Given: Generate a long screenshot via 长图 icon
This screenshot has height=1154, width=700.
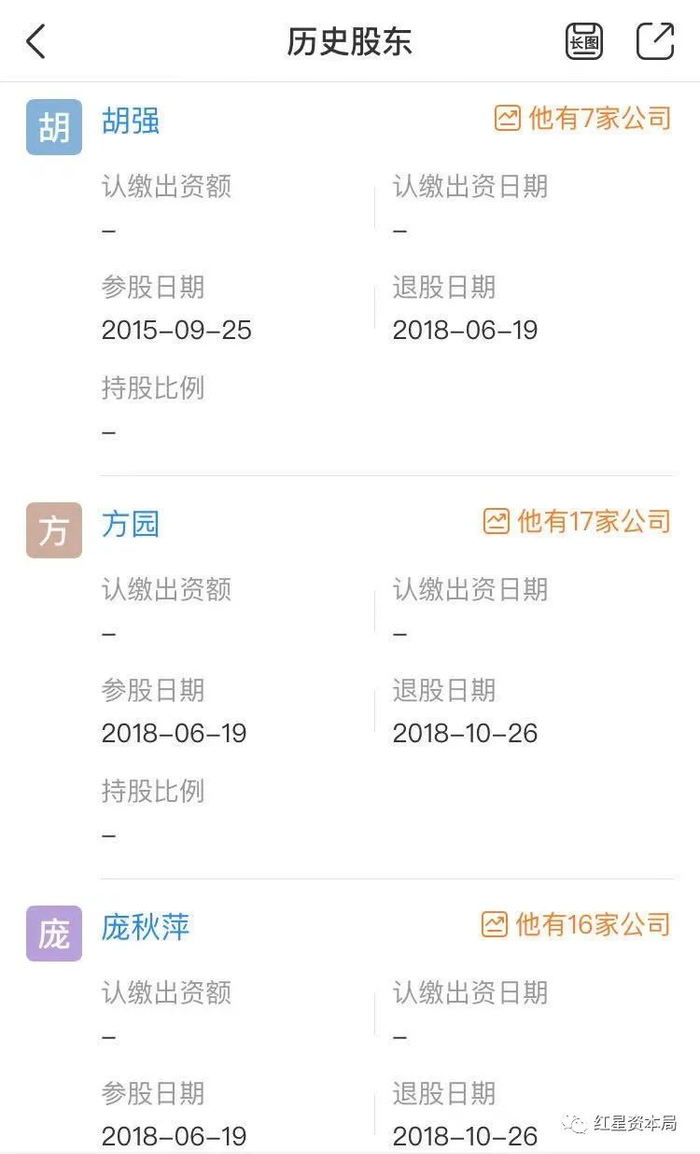Looking at the screenshot, I should (584, 41).
